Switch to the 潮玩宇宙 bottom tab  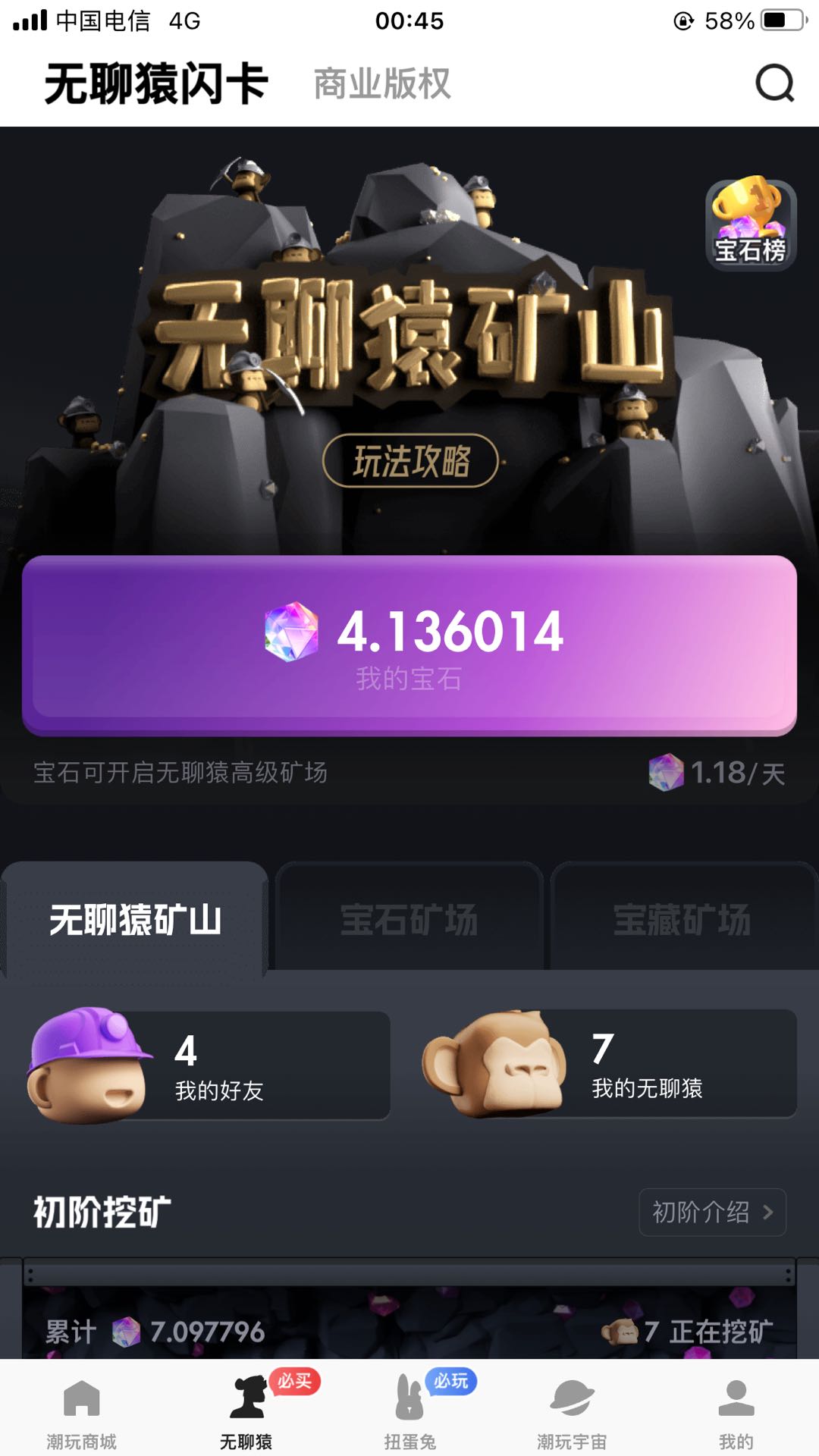tap(572, 1410)
